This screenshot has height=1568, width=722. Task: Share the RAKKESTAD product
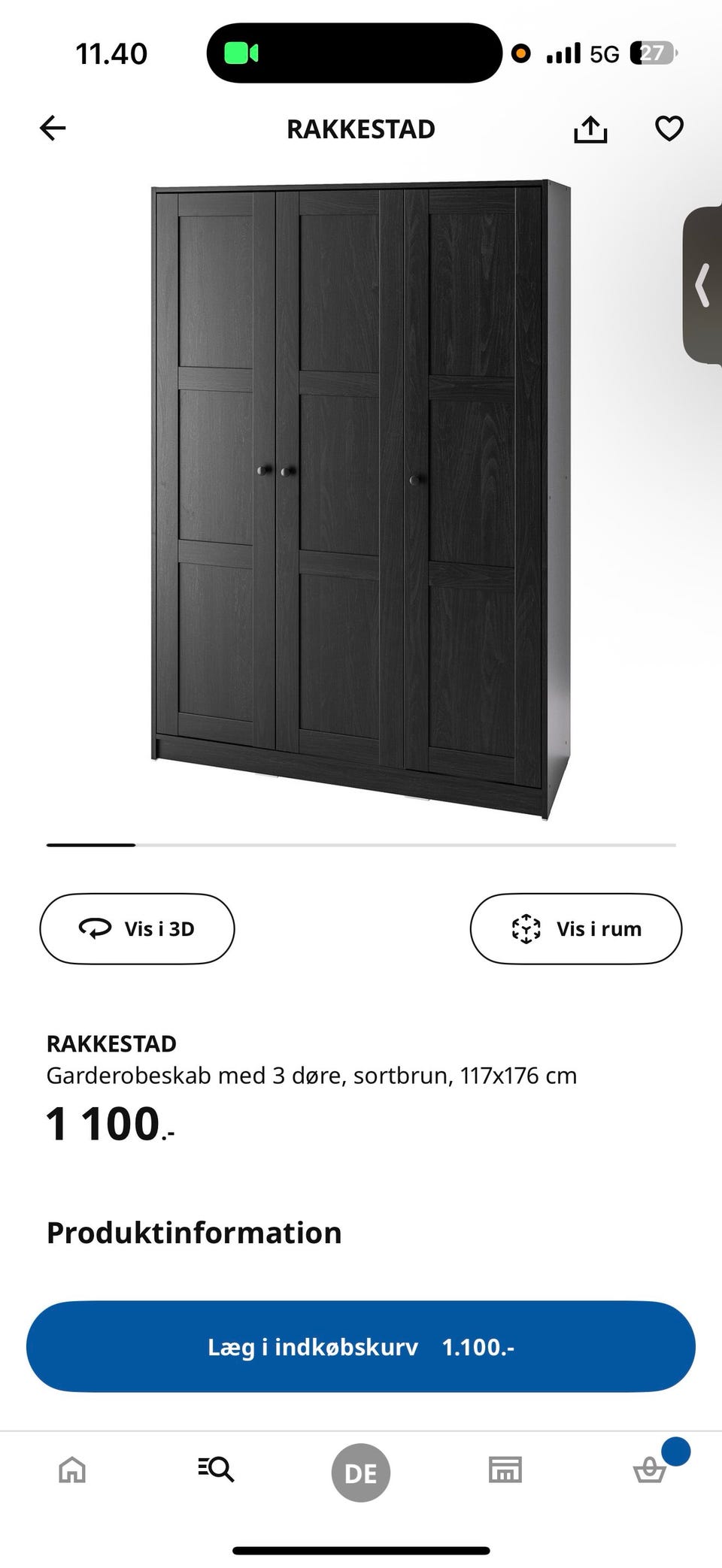click(590, 129)
